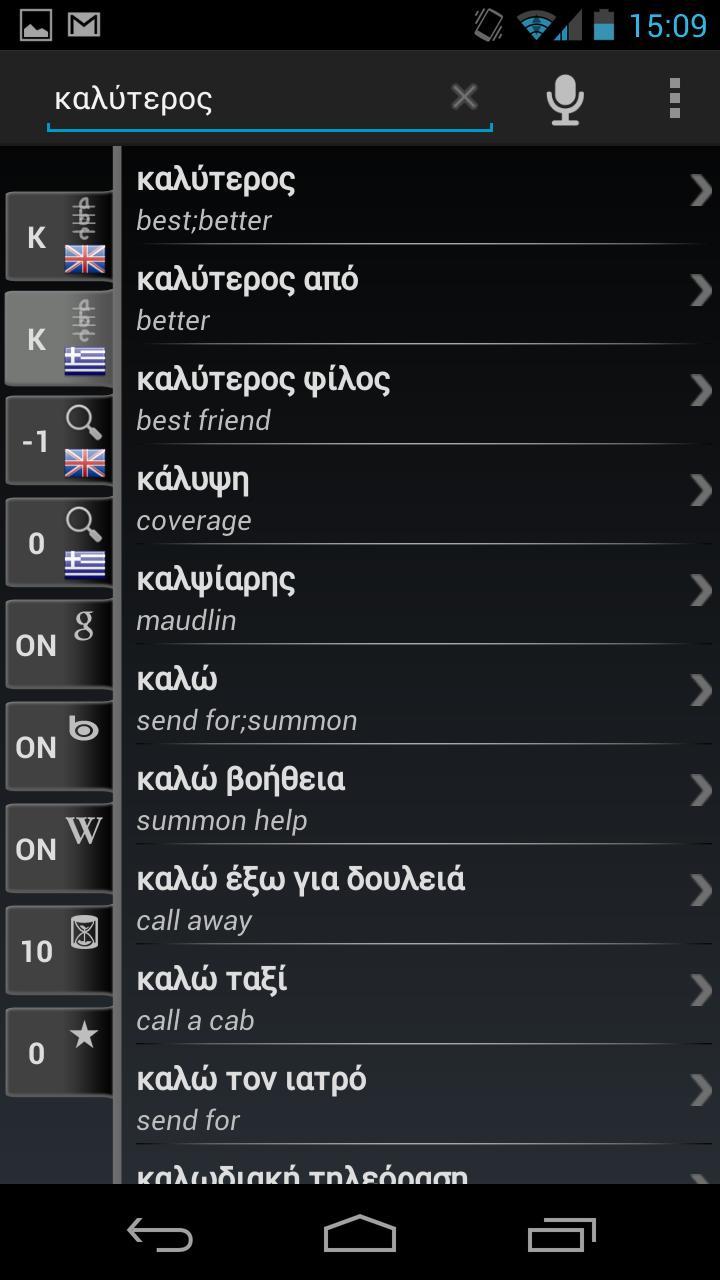Select the Greek keyboard index in sidebar
Screen dimensions: 720x1280
click(58, 338)
